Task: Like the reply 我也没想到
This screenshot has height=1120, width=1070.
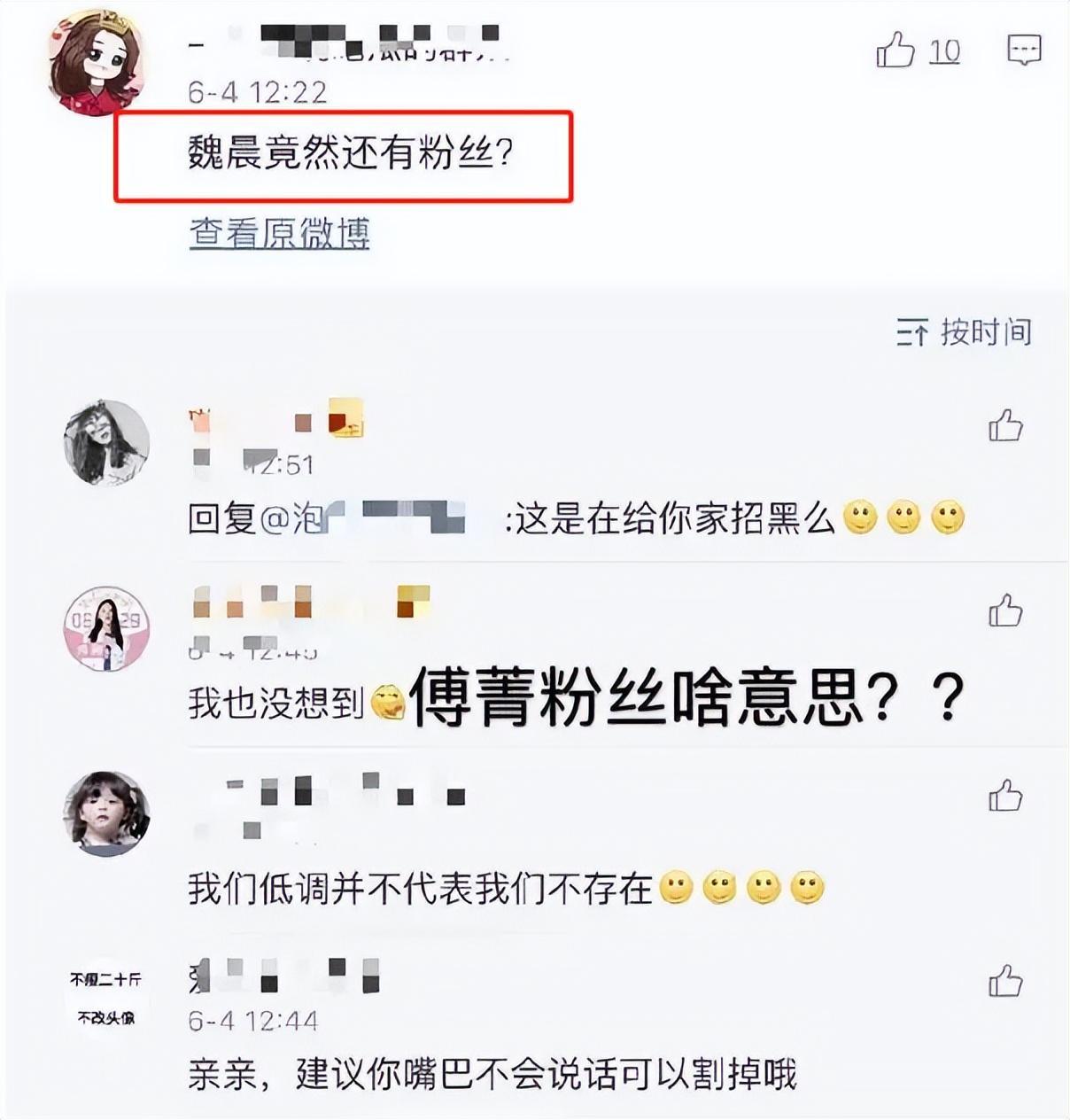Action: click(1005, 611)
